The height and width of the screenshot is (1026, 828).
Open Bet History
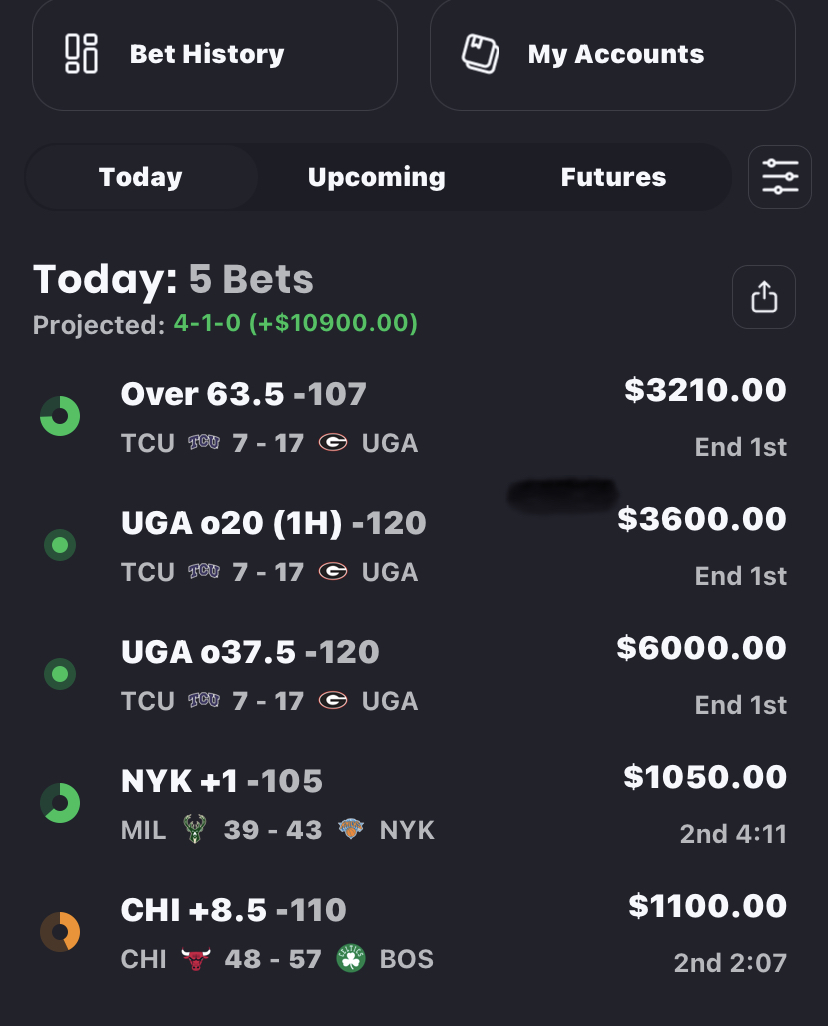tap(214, 54)
